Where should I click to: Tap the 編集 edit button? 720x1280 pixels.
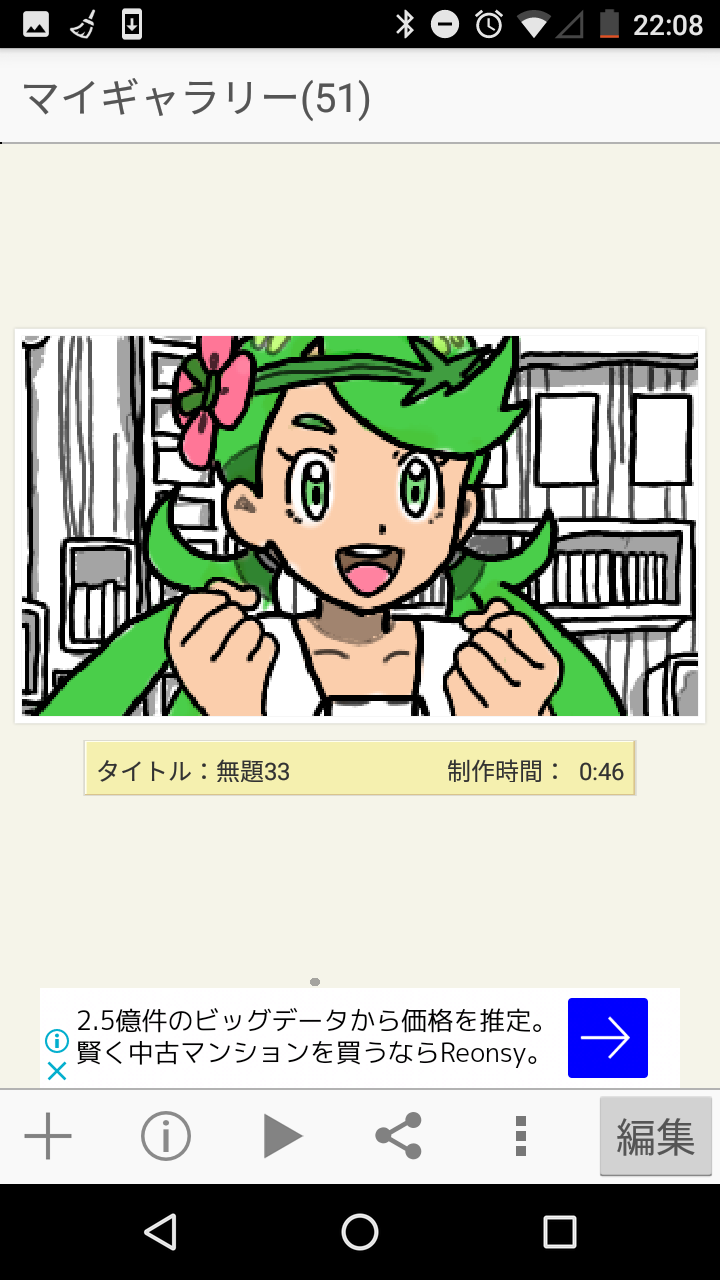656,1137
